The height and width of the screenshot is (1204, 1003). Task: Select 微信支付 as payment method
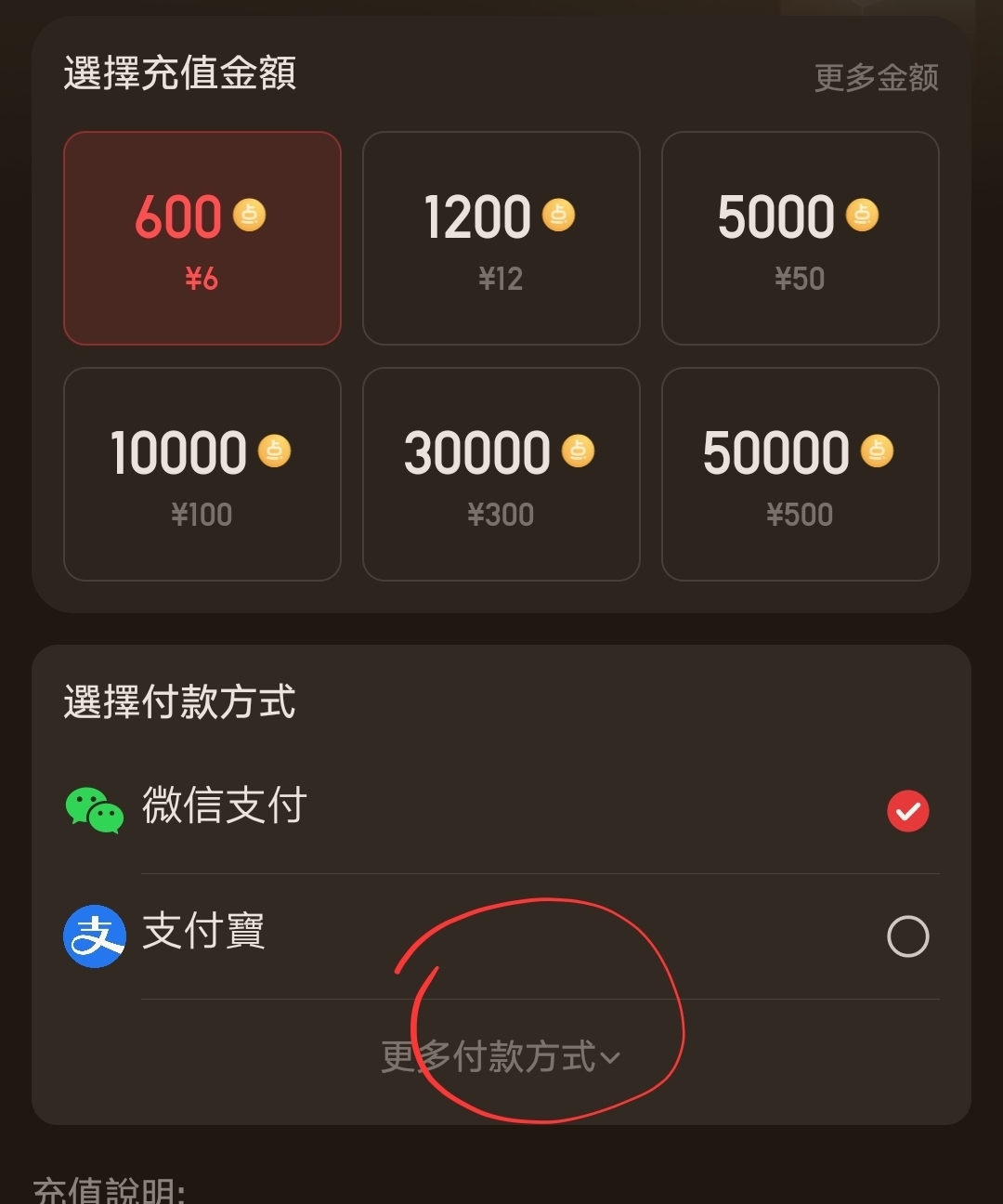click(501, 808)
